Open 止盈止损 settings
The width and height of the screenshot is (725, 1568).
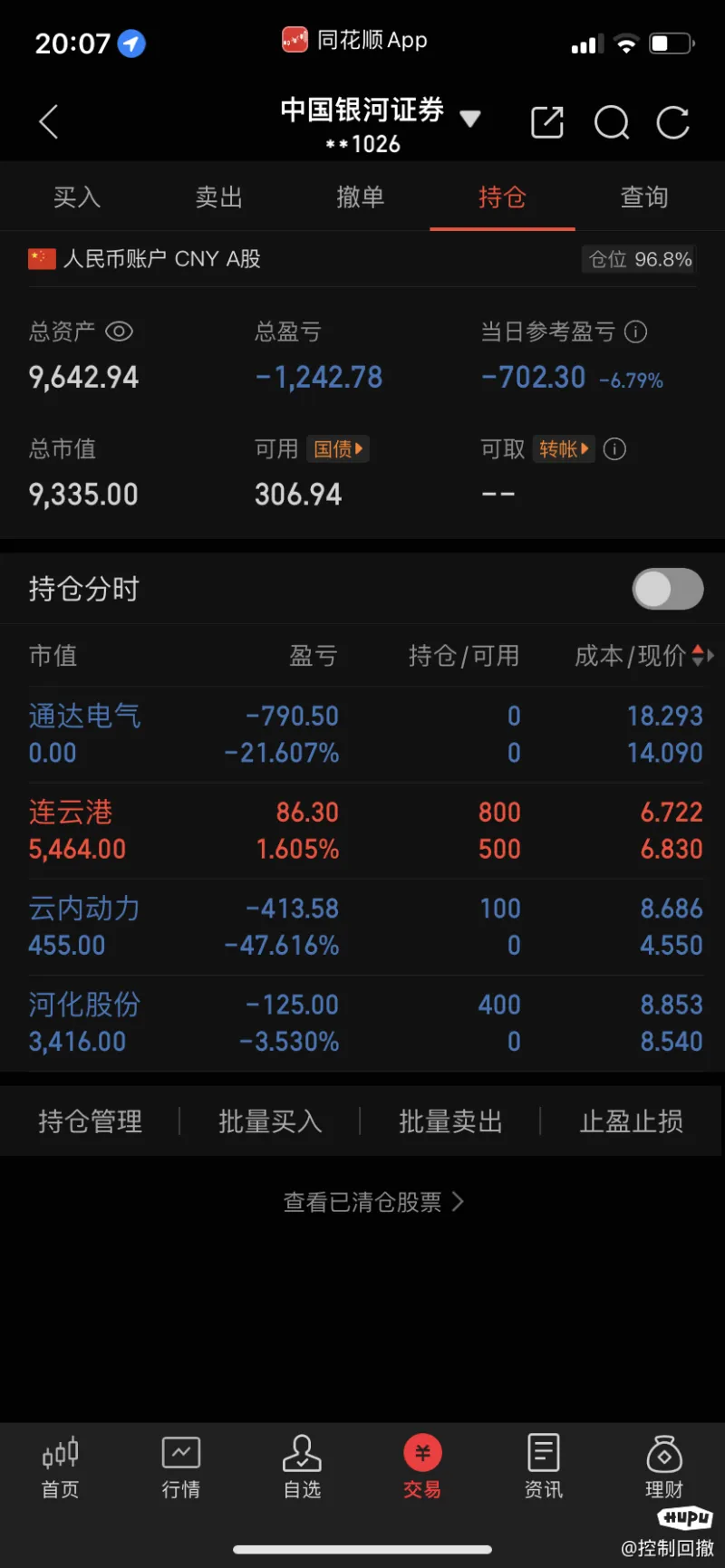pyautogui.click(x=632, y=1121)
